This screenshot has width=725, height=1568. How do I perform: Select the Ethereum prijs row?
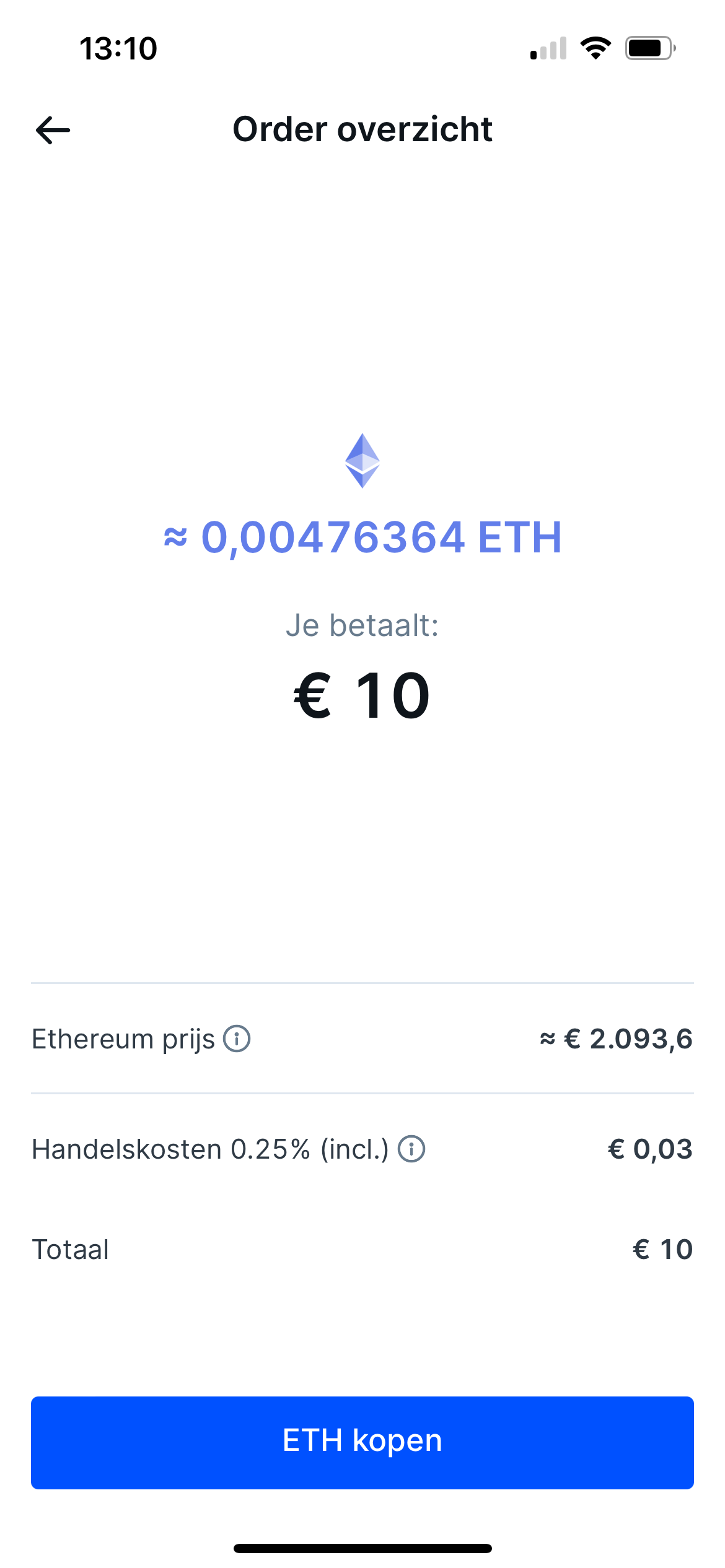(362, 1040)
